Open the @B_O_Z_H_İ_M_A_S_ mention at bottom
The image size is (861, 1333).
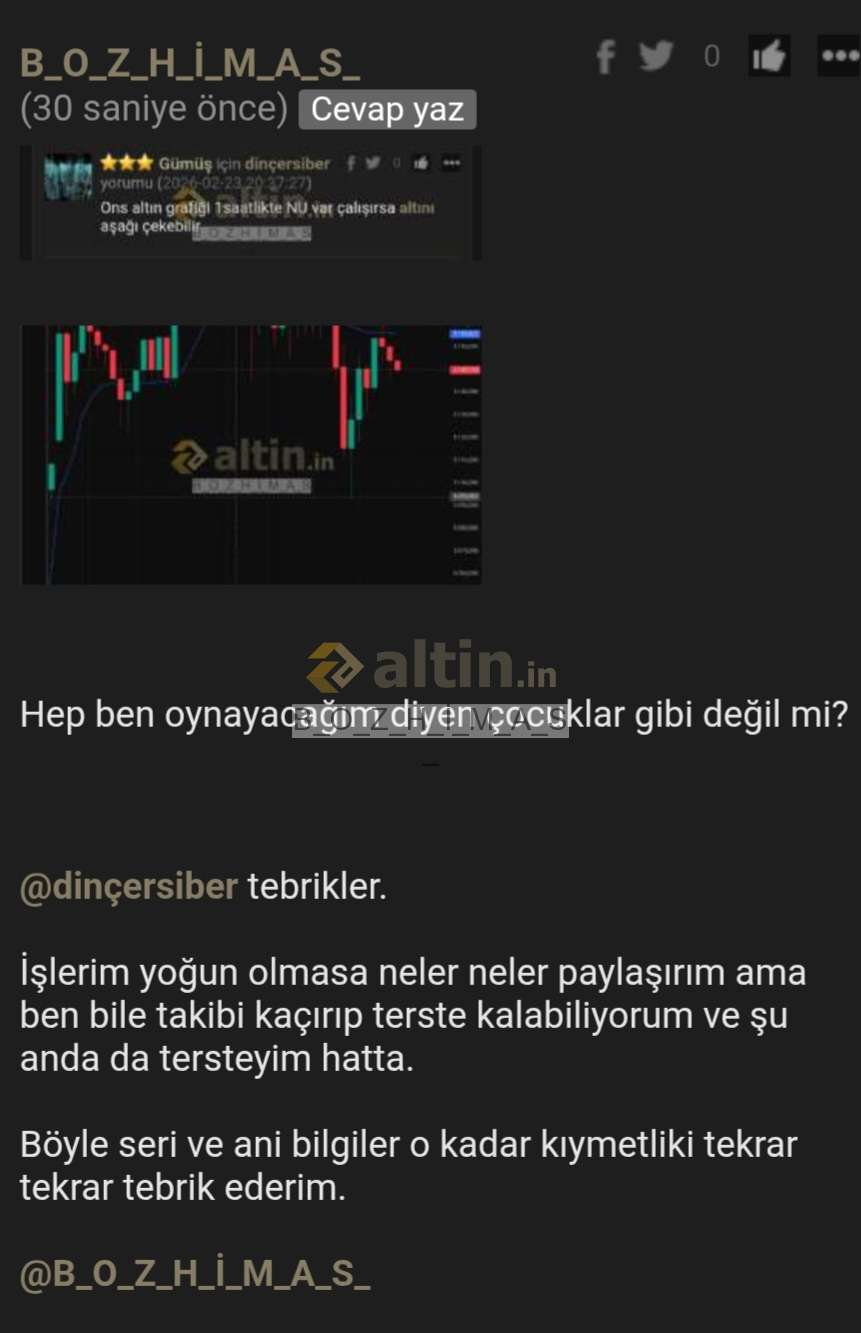[195, 1274]
